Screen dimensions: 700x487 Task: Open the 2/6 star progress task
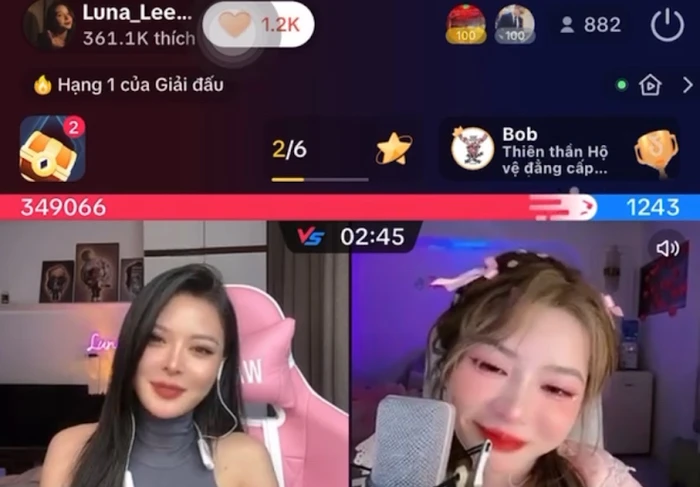coord(341,151)
